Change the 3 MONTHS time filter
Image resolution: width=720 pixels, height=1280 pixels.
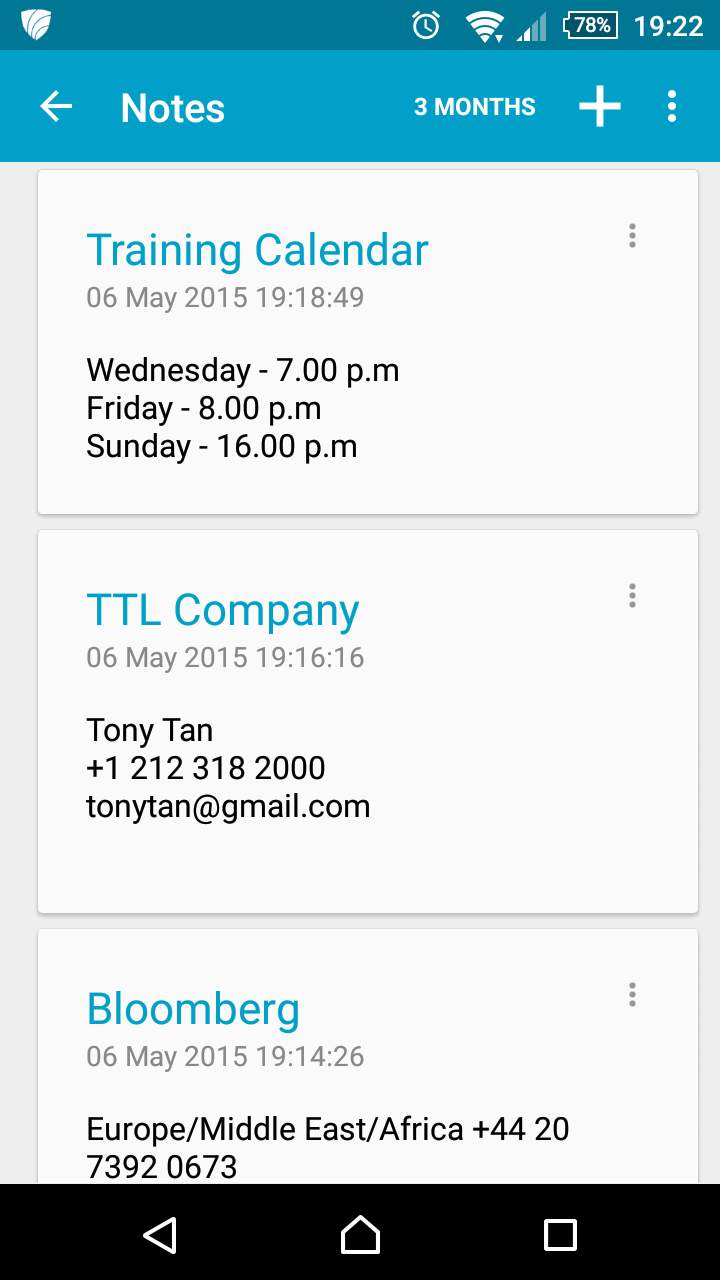(x=475, y=107)
